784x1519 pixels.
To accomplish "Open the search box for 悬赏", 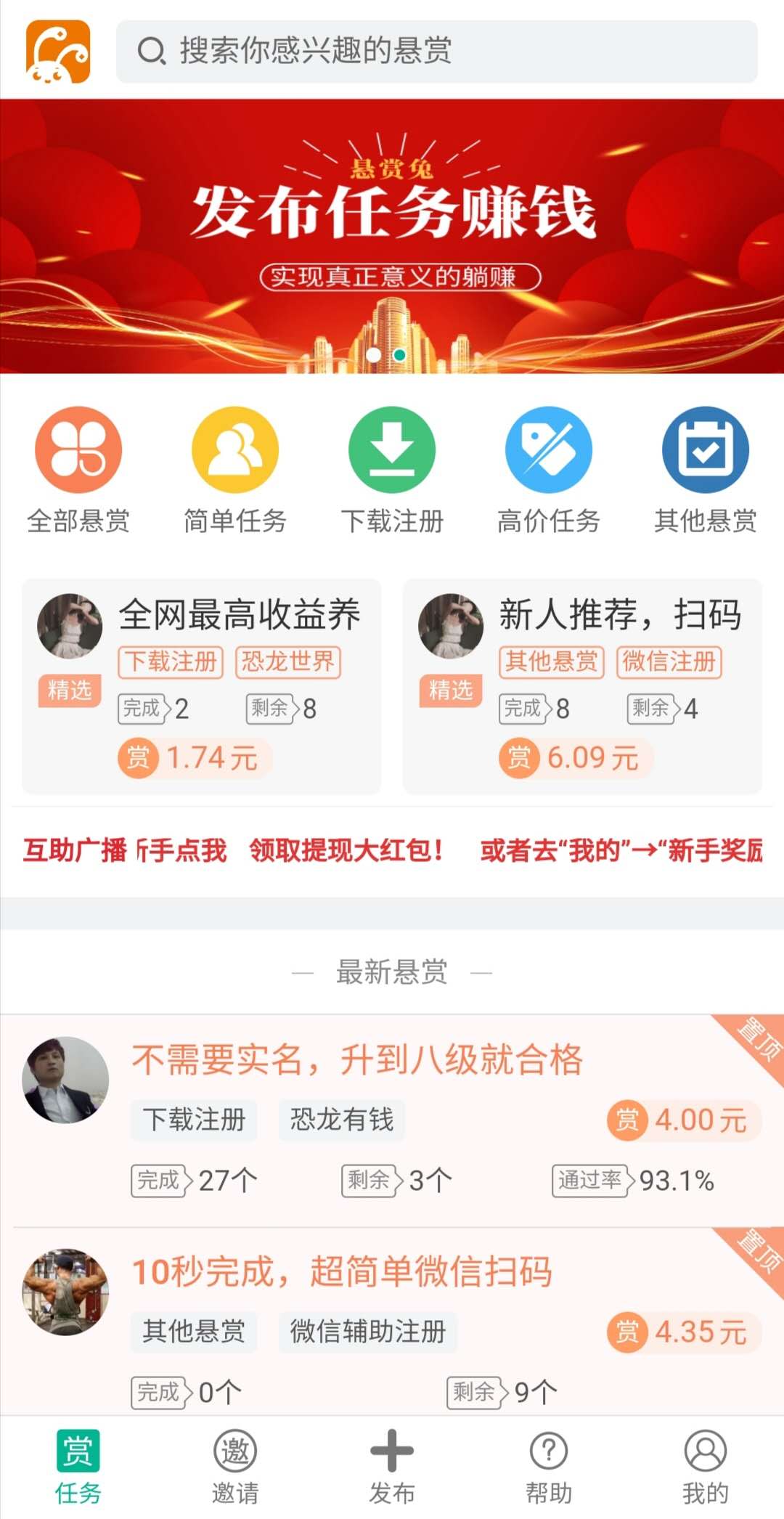I will (x=436, y=51).
